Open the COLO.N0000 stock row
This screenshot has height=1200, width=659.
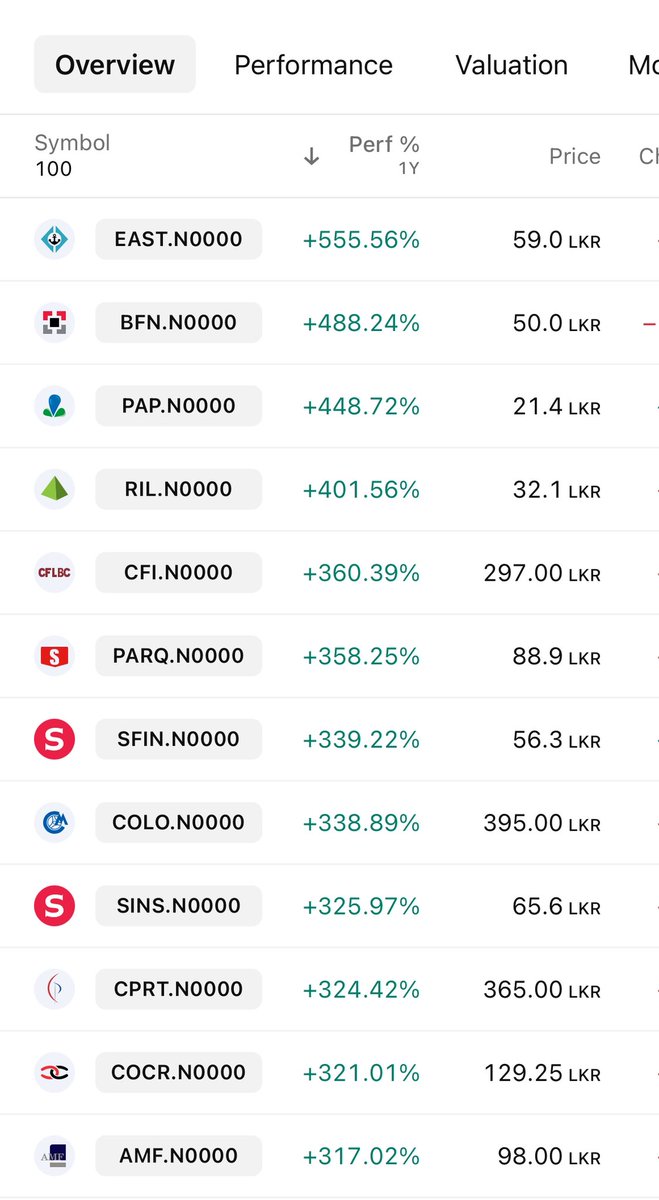178,822
